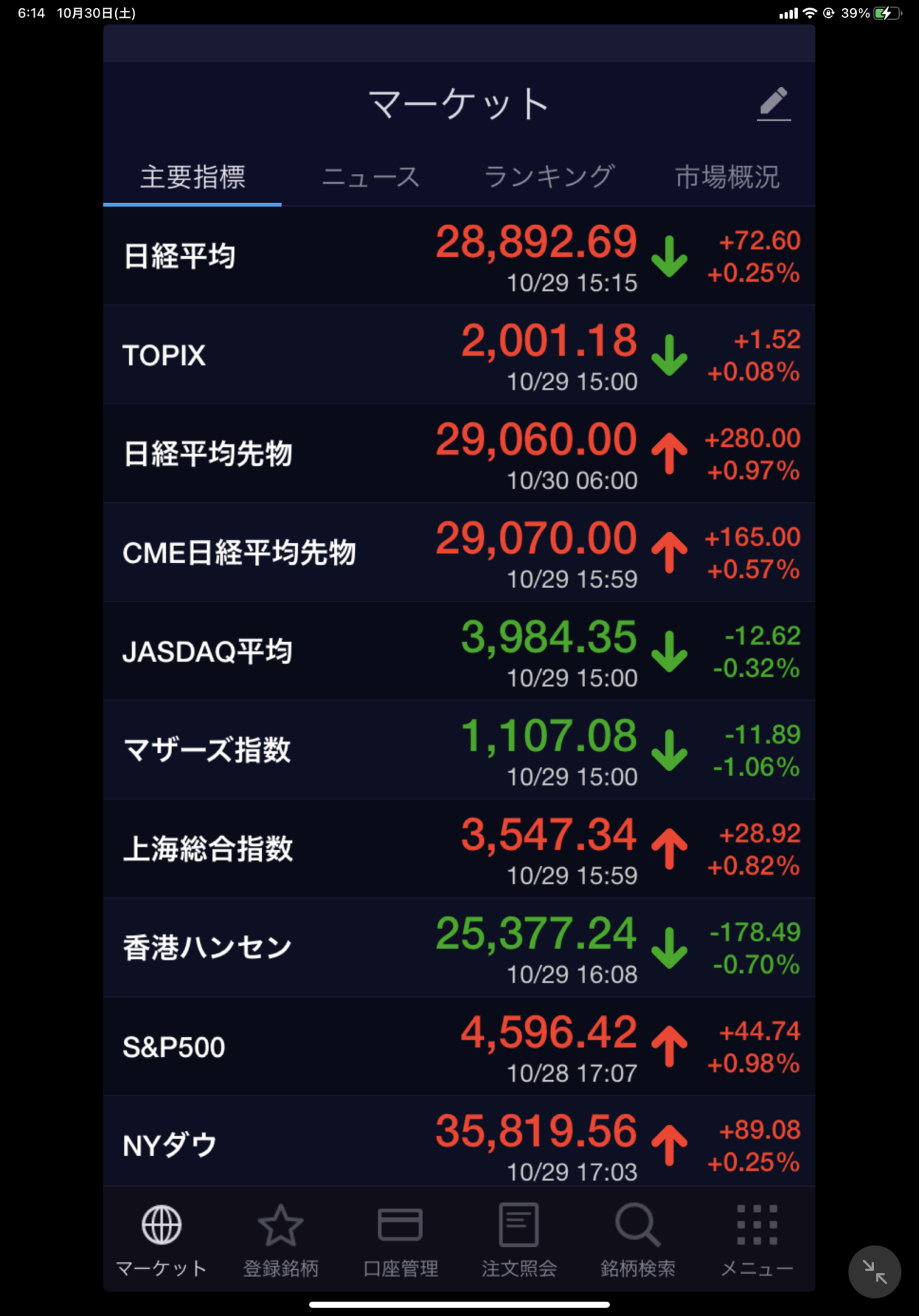Screen dimensions: 919x1316
Task: Switch to the ニュース tab
Action: tap(370, 177)
